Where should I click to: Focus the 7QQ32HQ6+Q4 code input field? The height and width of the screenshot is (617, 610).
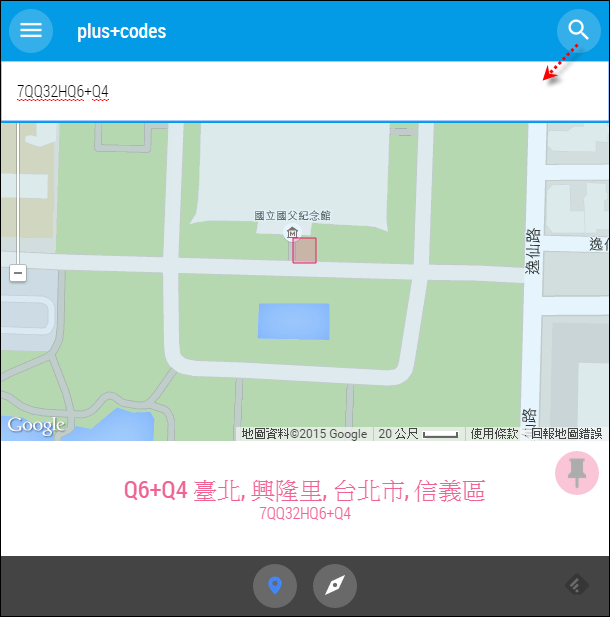[x=270, y=92]
